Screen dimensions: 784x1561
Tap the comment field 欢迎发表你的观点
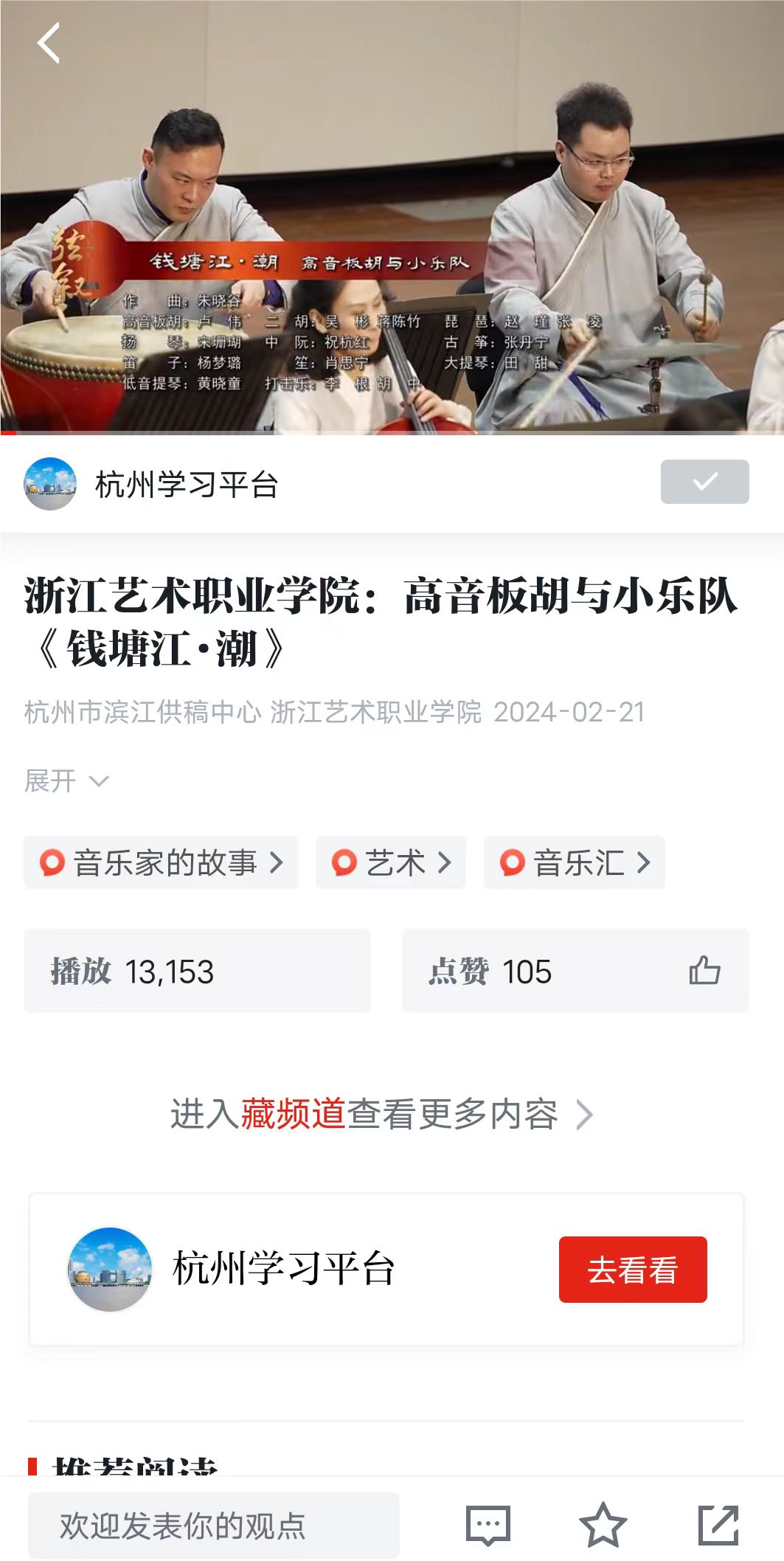pyautogui.click(x=214, y=1526)
